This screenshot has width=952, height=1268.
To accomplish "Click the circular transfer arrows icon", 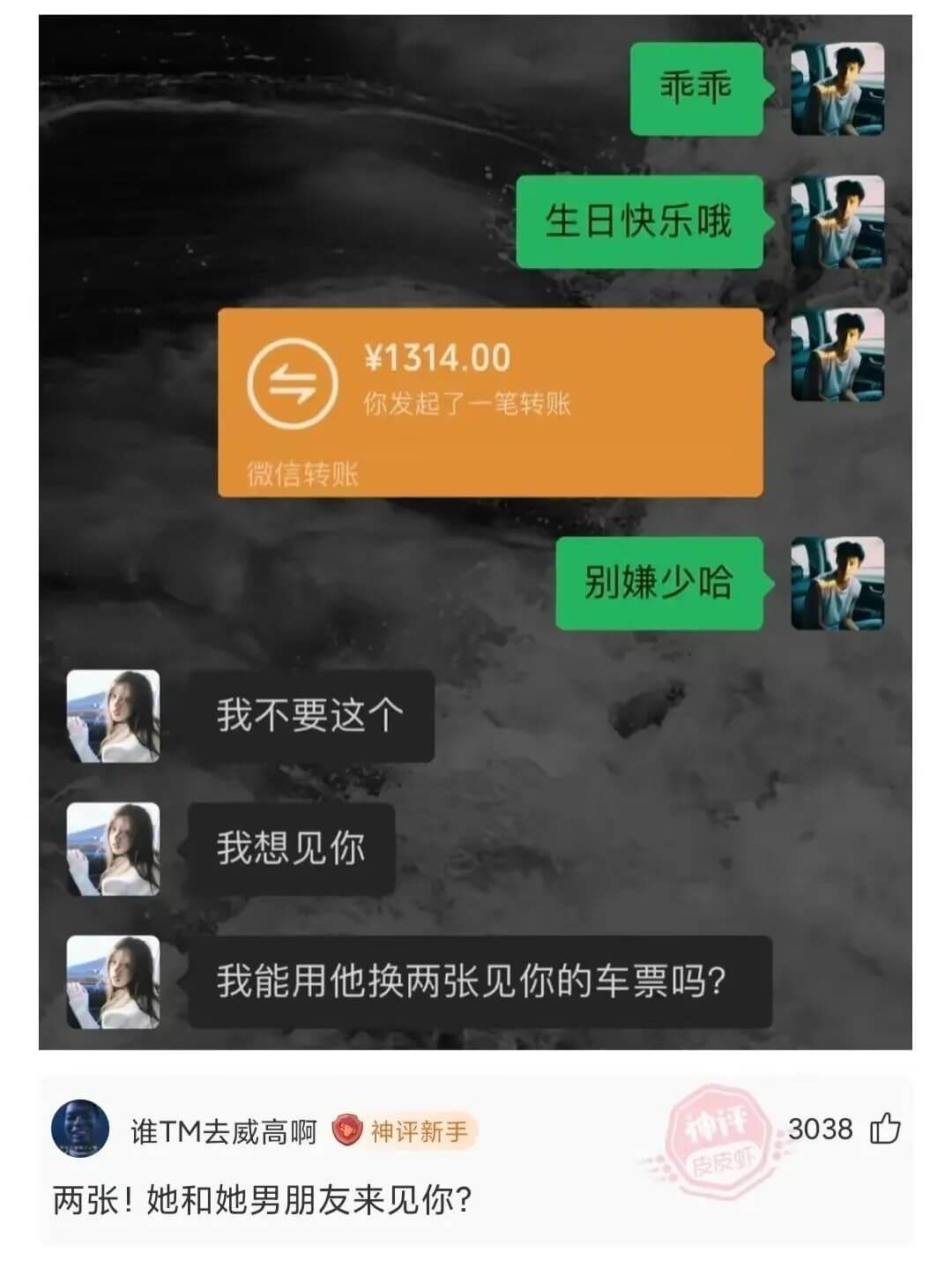I will click(296, 384).
